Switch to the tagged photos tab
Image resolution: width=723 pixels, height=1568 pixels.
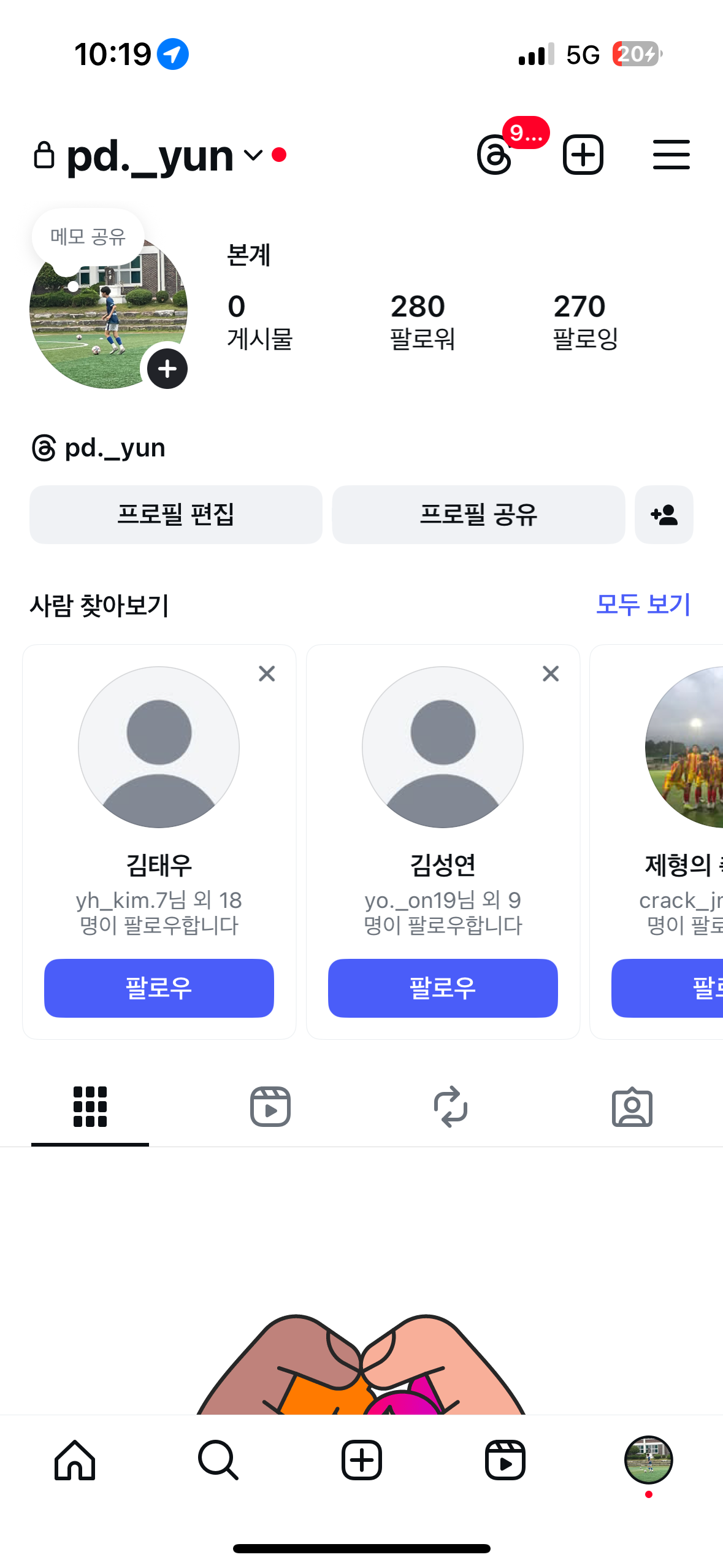632,1107
